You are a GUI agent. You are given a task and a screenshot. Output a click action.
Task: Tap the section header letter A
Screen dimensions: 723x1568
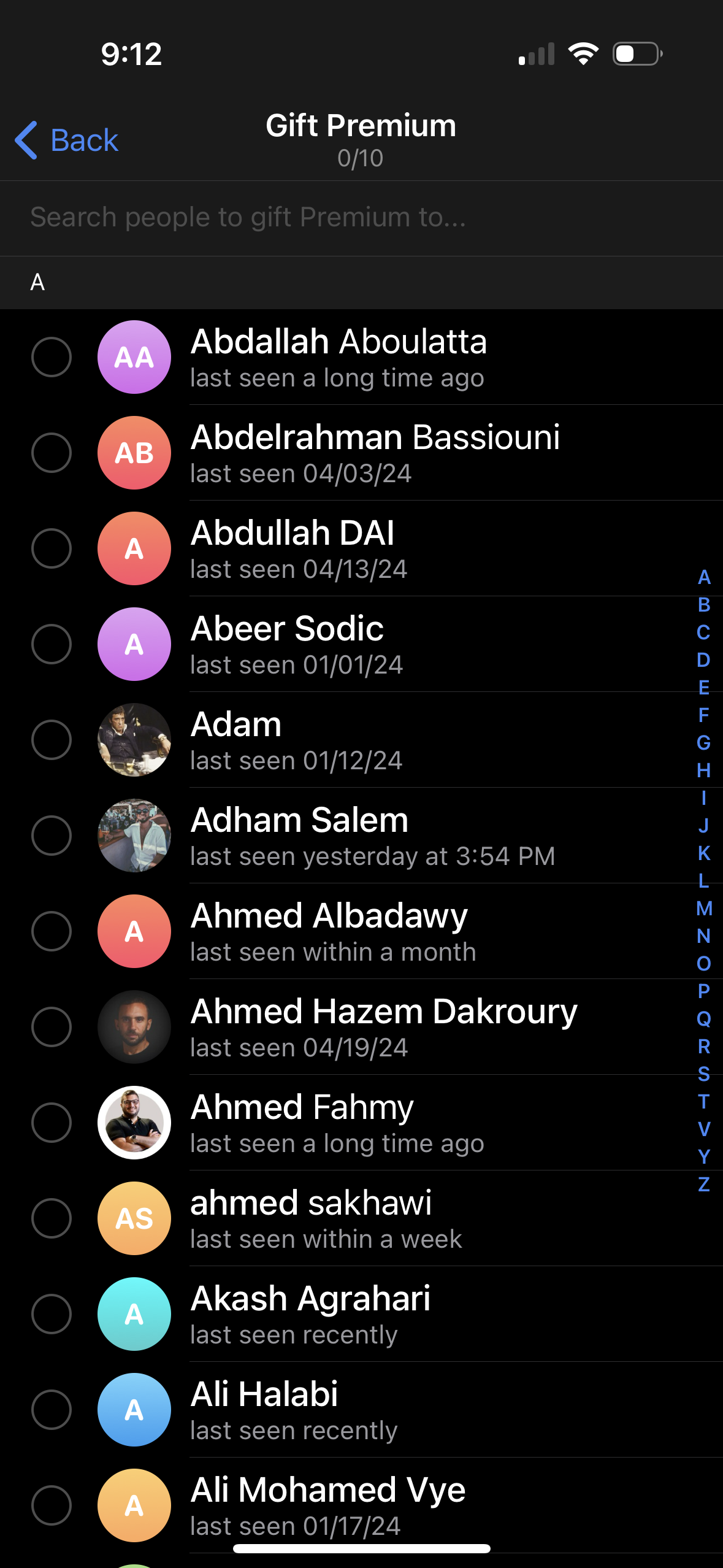(37, 282)
